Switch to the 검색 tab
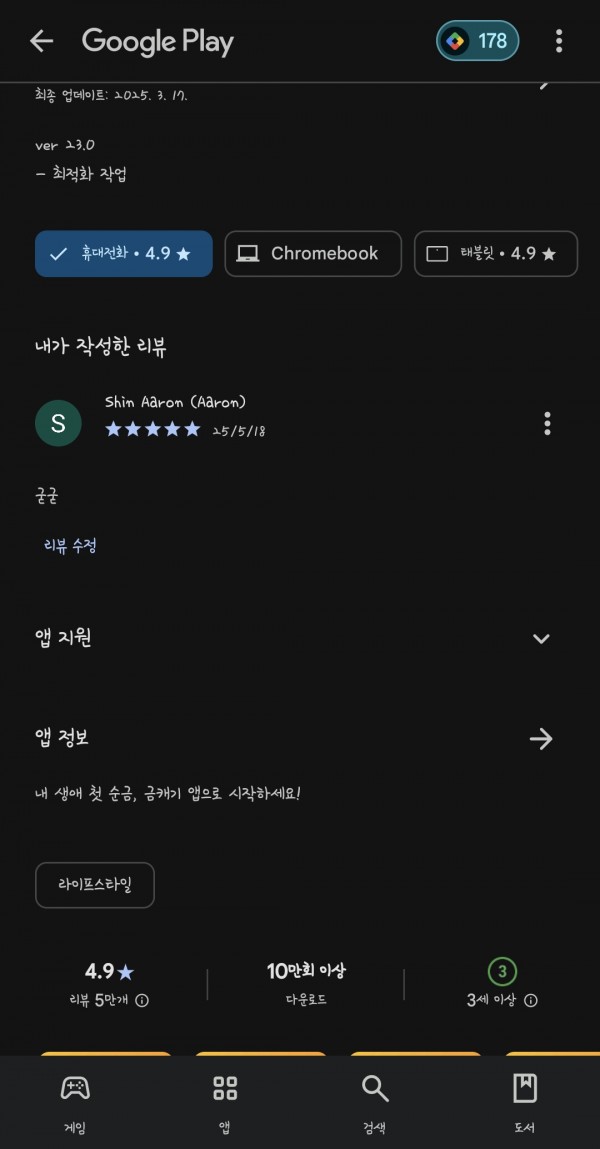This screenshot has height=1149, width=600. [x=375, y=1103]
